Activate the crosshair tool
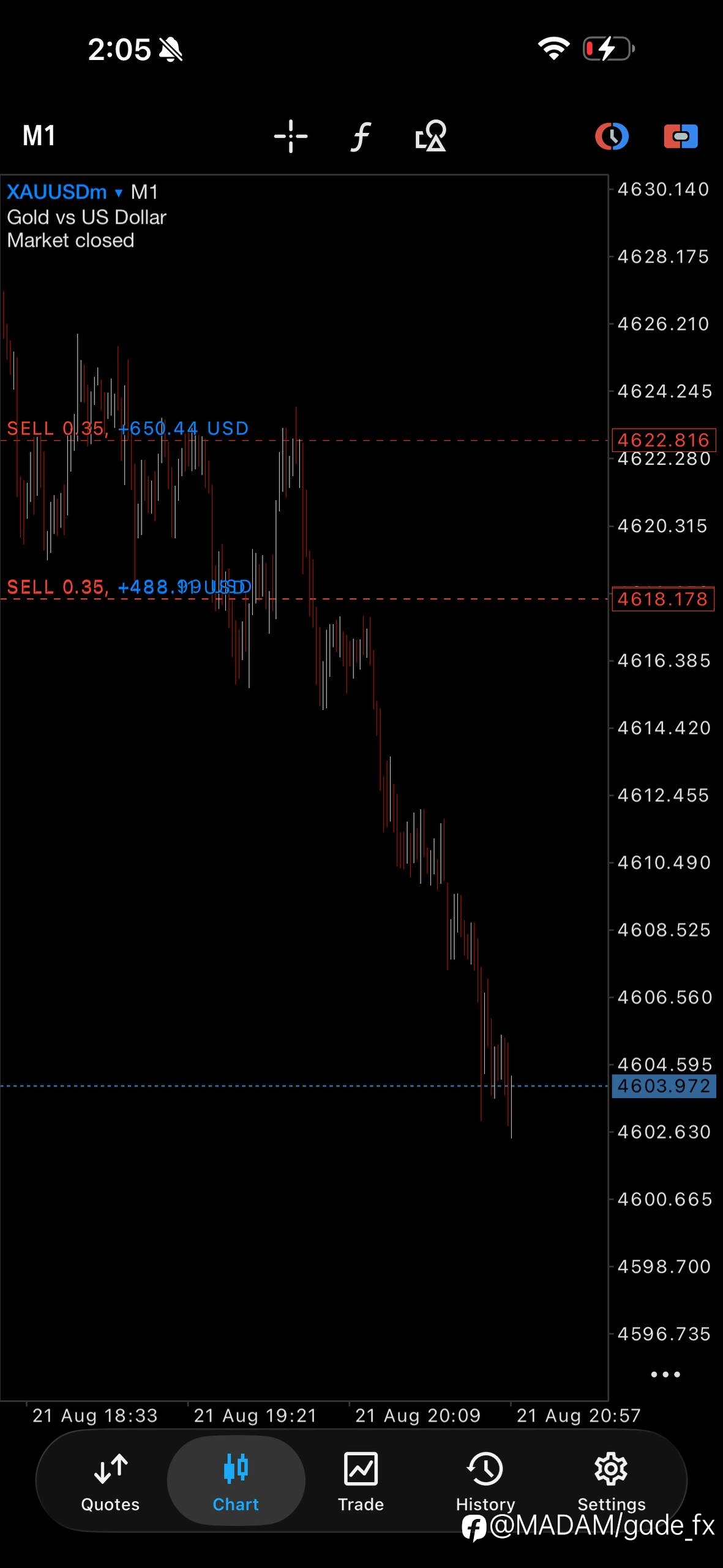Screen dimensions: 723x1568 [x=291, y=136]
